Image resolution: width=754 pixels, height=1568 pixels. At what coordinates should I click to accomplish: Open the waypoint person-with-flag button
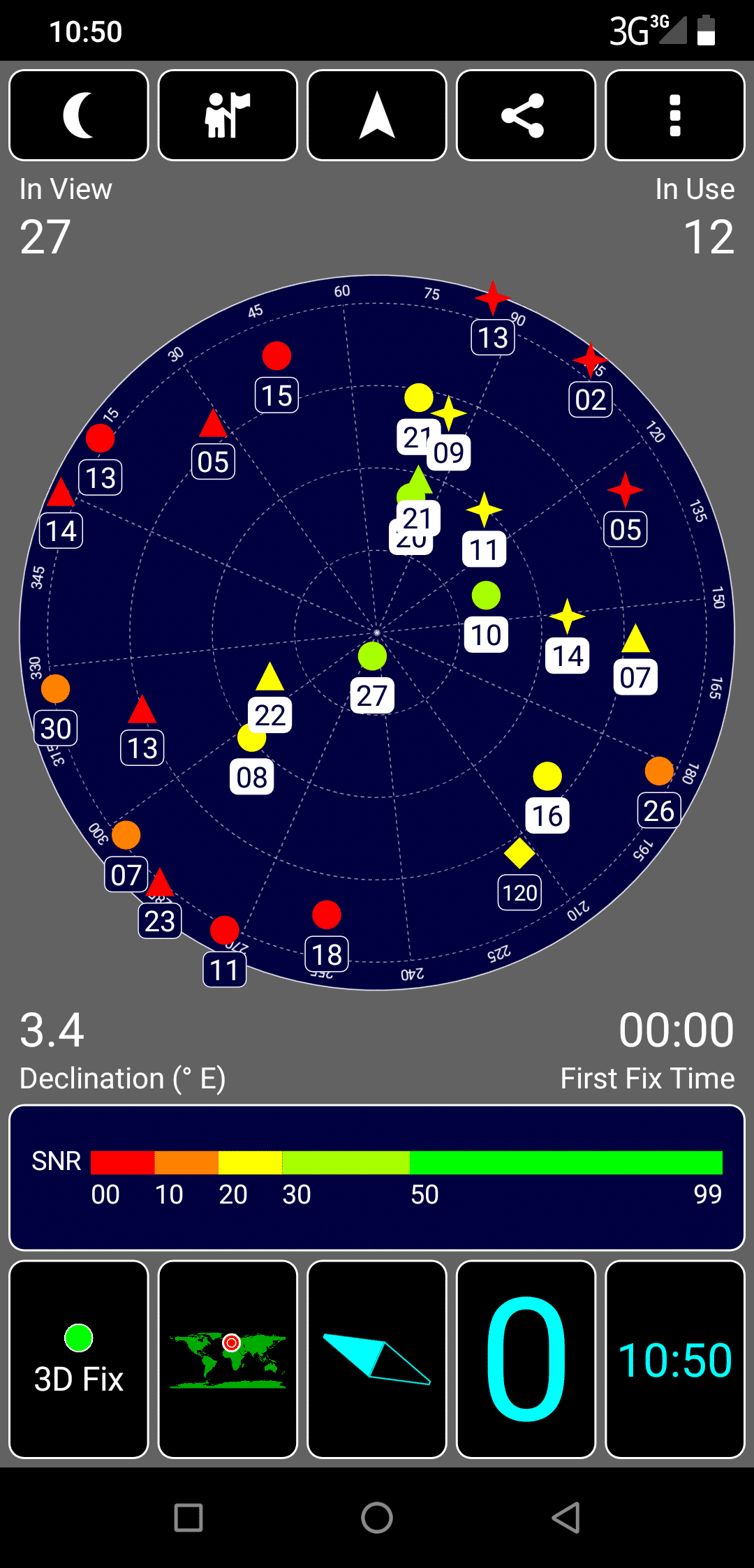coord(228,115)
